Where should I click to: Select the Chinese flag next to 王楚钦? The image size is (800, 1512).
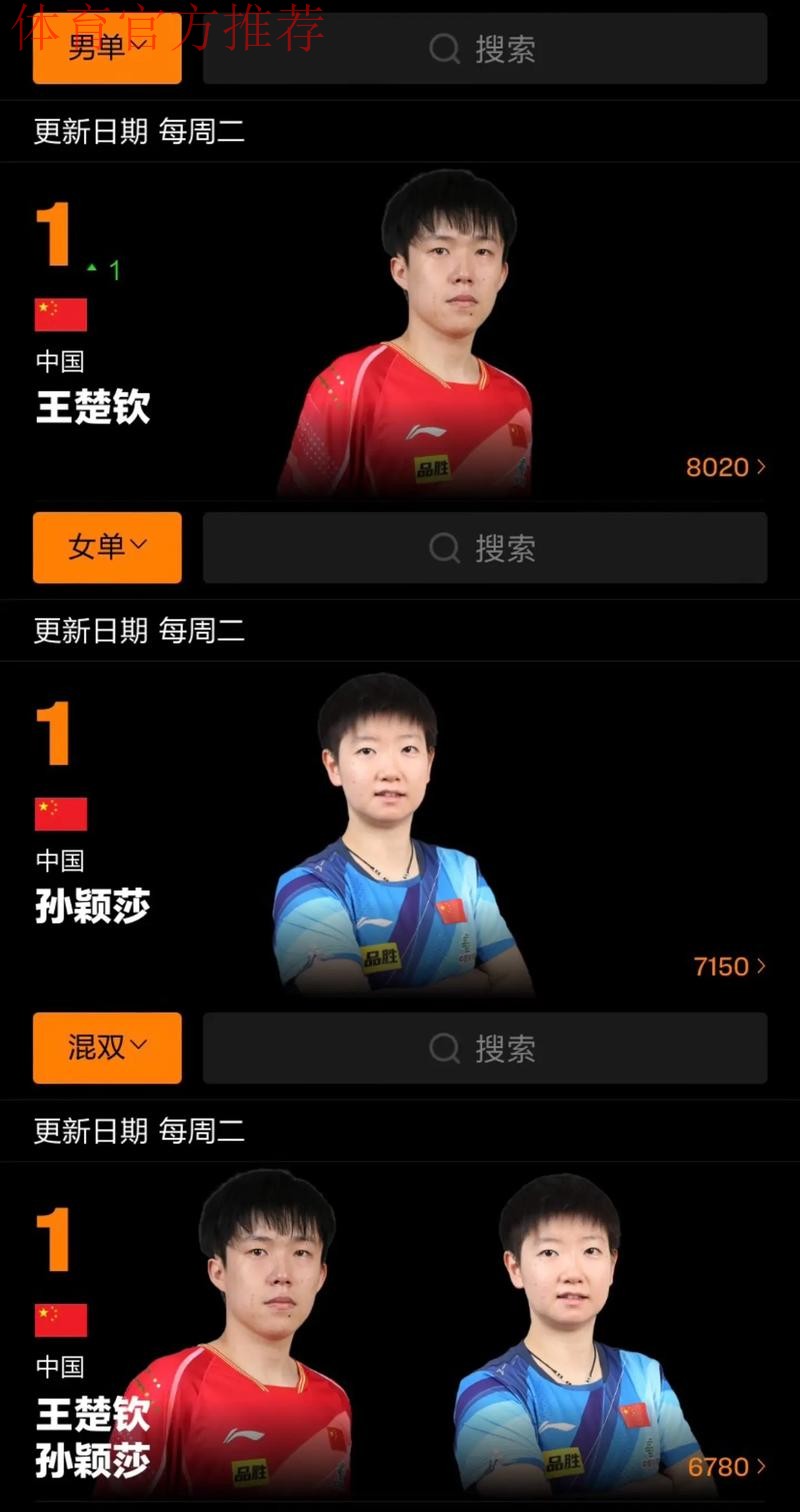coord(60,314)
